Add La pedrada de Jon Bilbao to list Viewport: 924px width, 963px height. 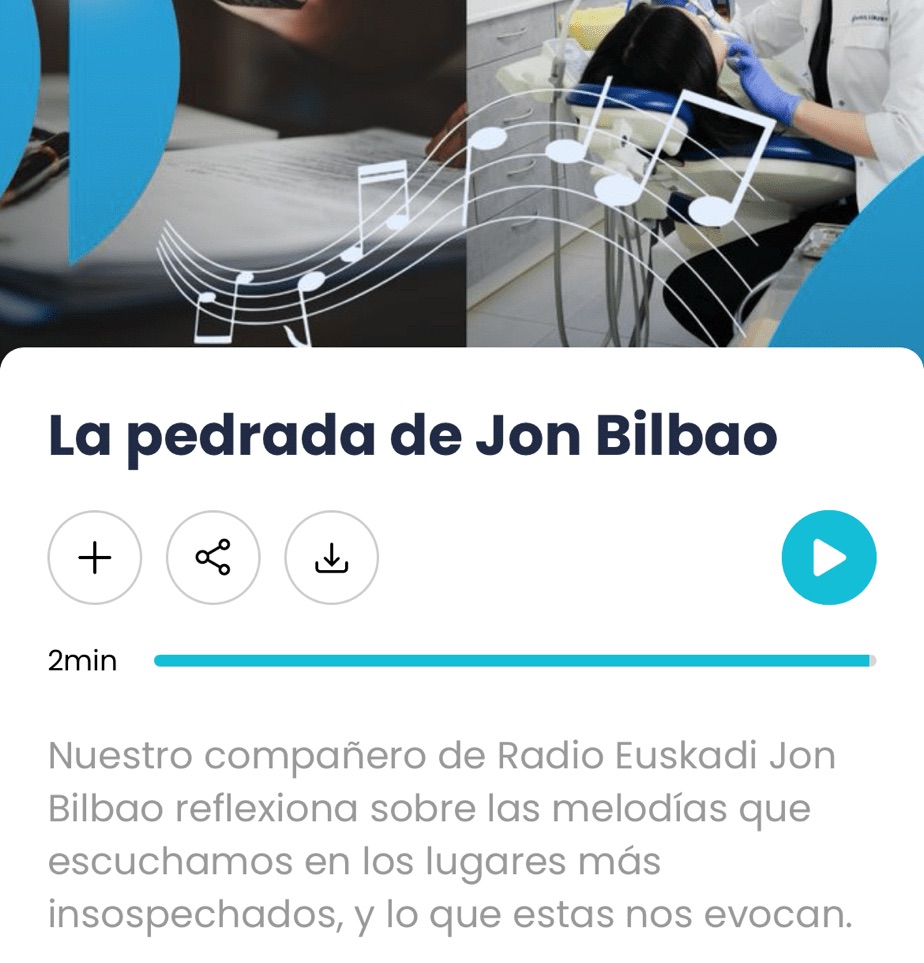tap(95, 558)
